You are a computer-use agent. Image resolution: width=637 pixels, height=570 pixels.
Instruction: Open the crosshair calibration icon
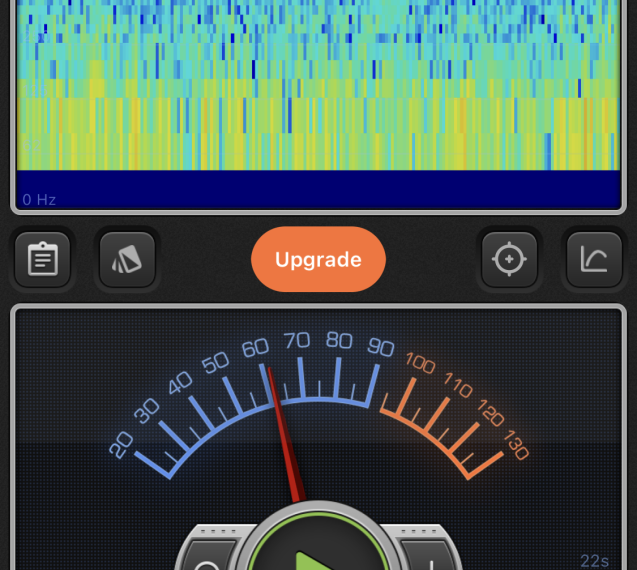coord(509,260)
